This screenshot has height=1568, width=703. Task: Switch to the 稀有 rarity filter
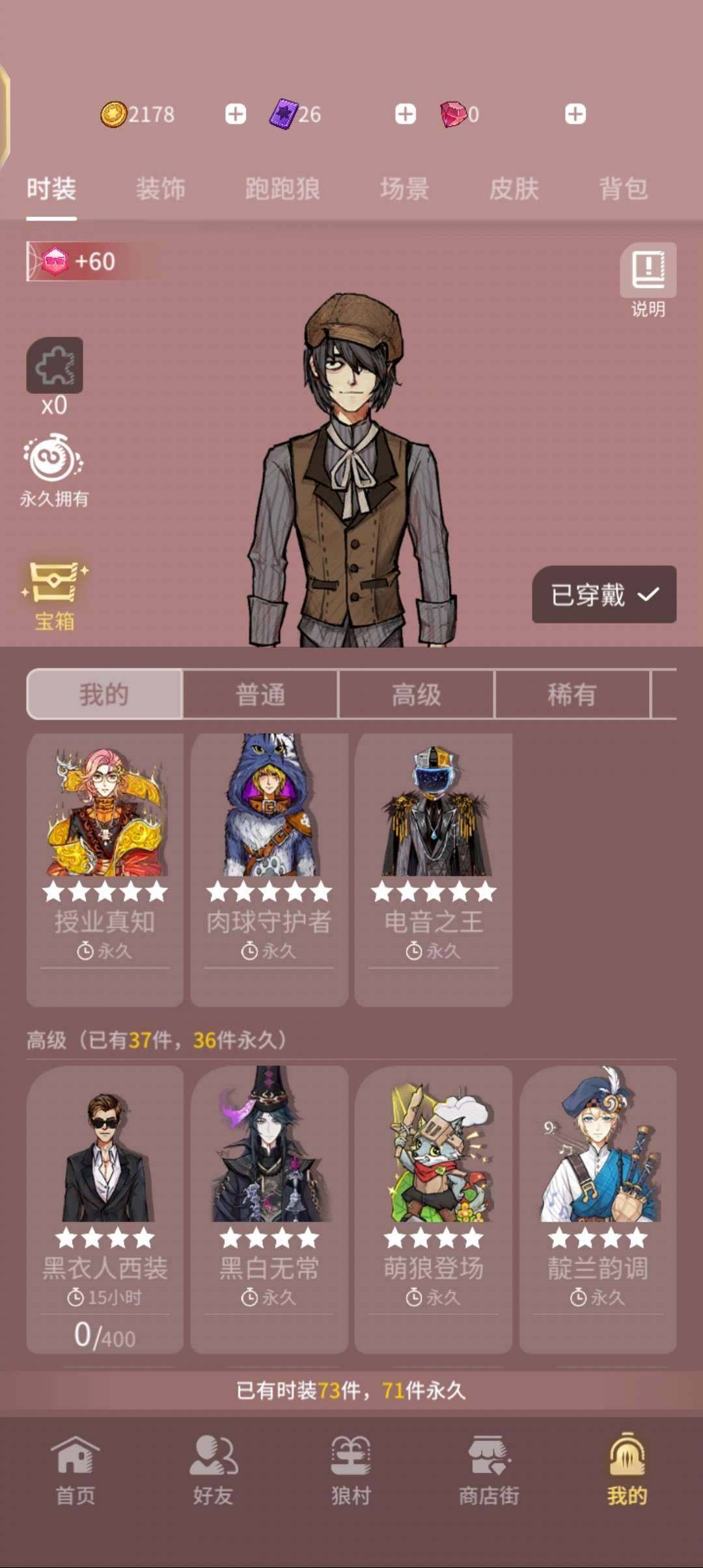(x=572, y=694)
